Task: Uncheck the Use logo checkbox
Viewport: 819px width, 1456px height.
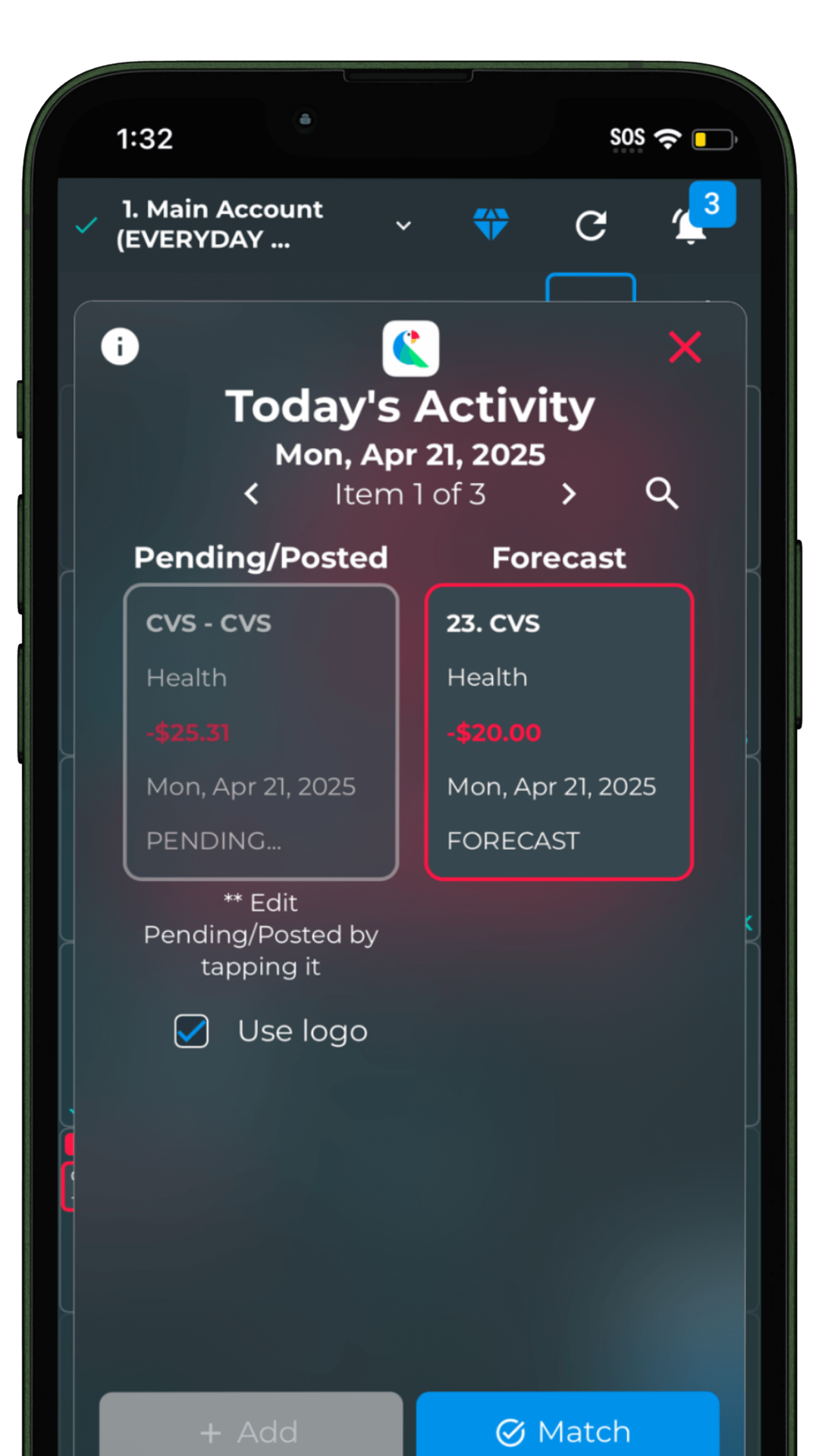Action: tap(191, 1031)
